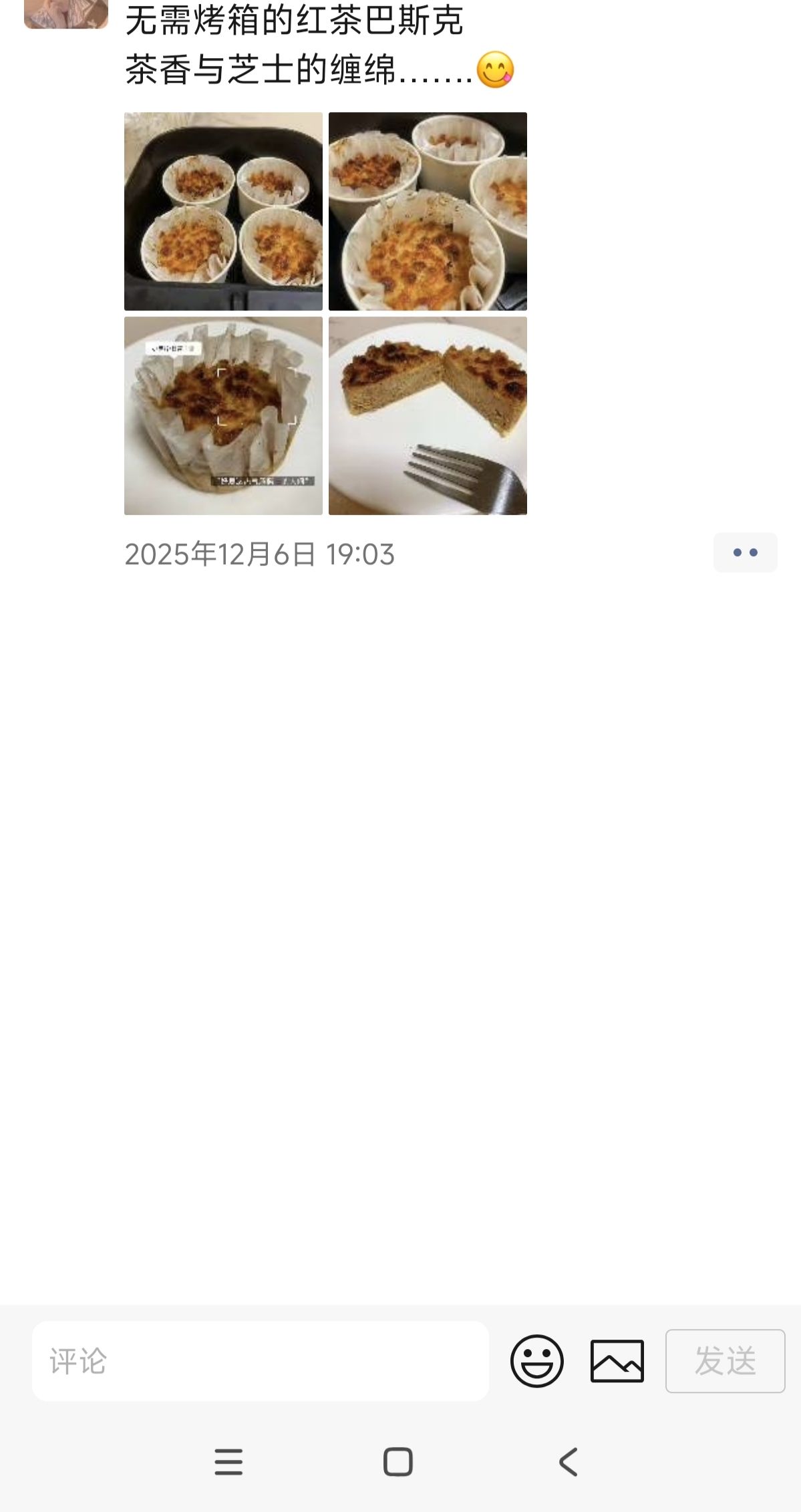Open photo of four cakes in air fryer
Screen dimensions: 801x1512
223,211
